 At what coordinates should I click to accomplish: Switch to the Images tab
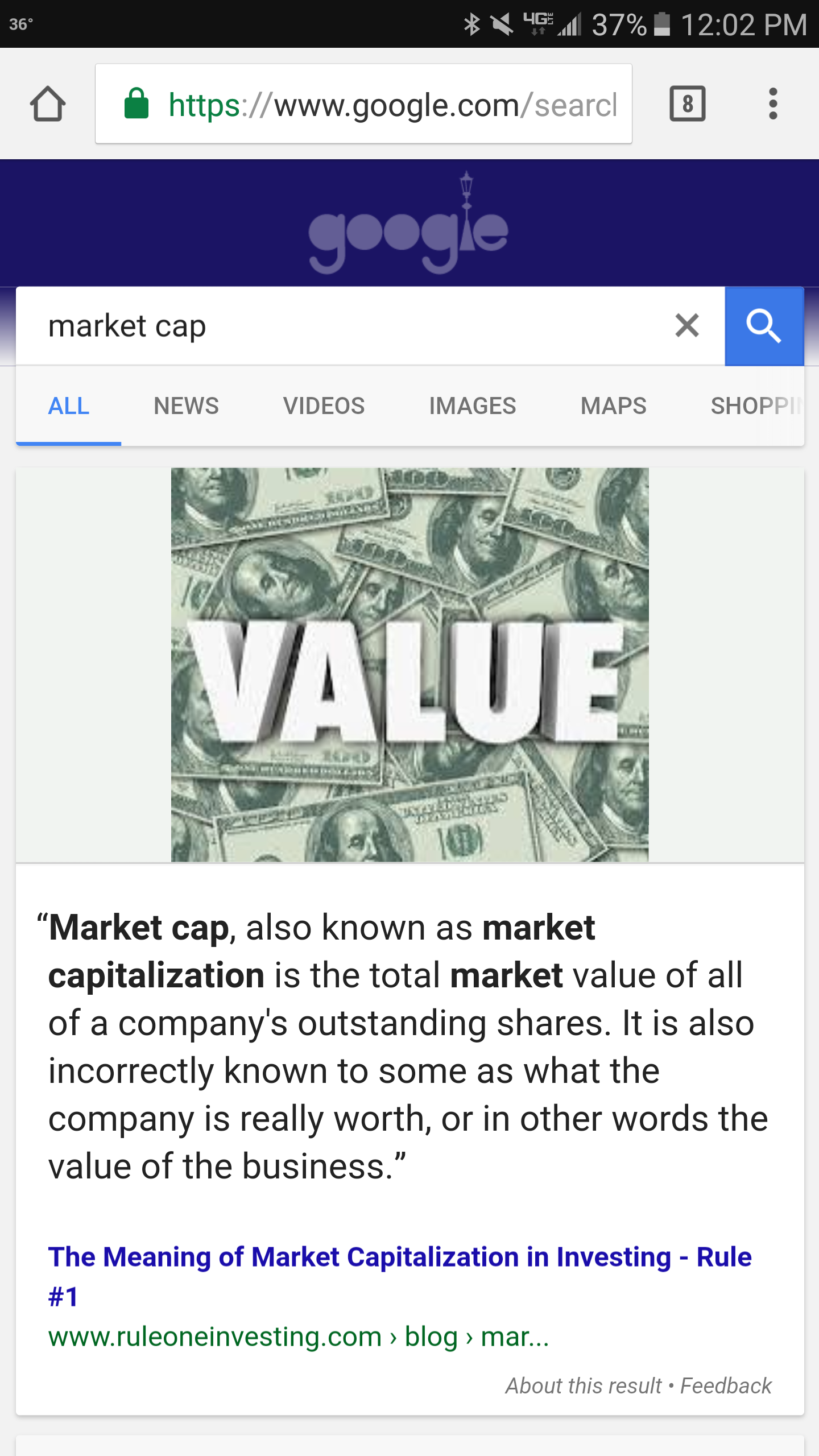pos(472,406)
